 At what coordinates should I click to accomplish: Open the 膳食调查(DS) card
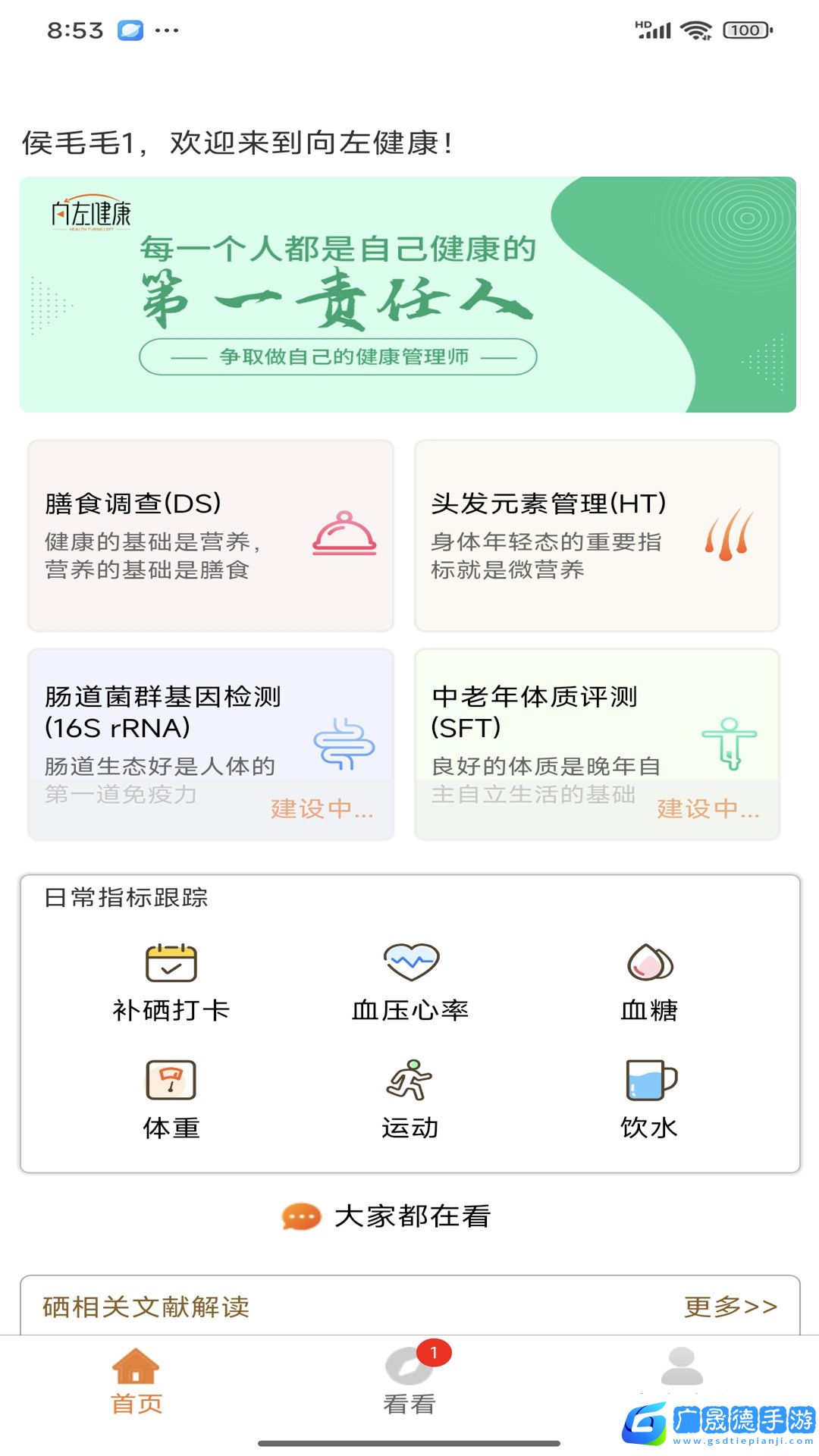click(x=210, y=535)
